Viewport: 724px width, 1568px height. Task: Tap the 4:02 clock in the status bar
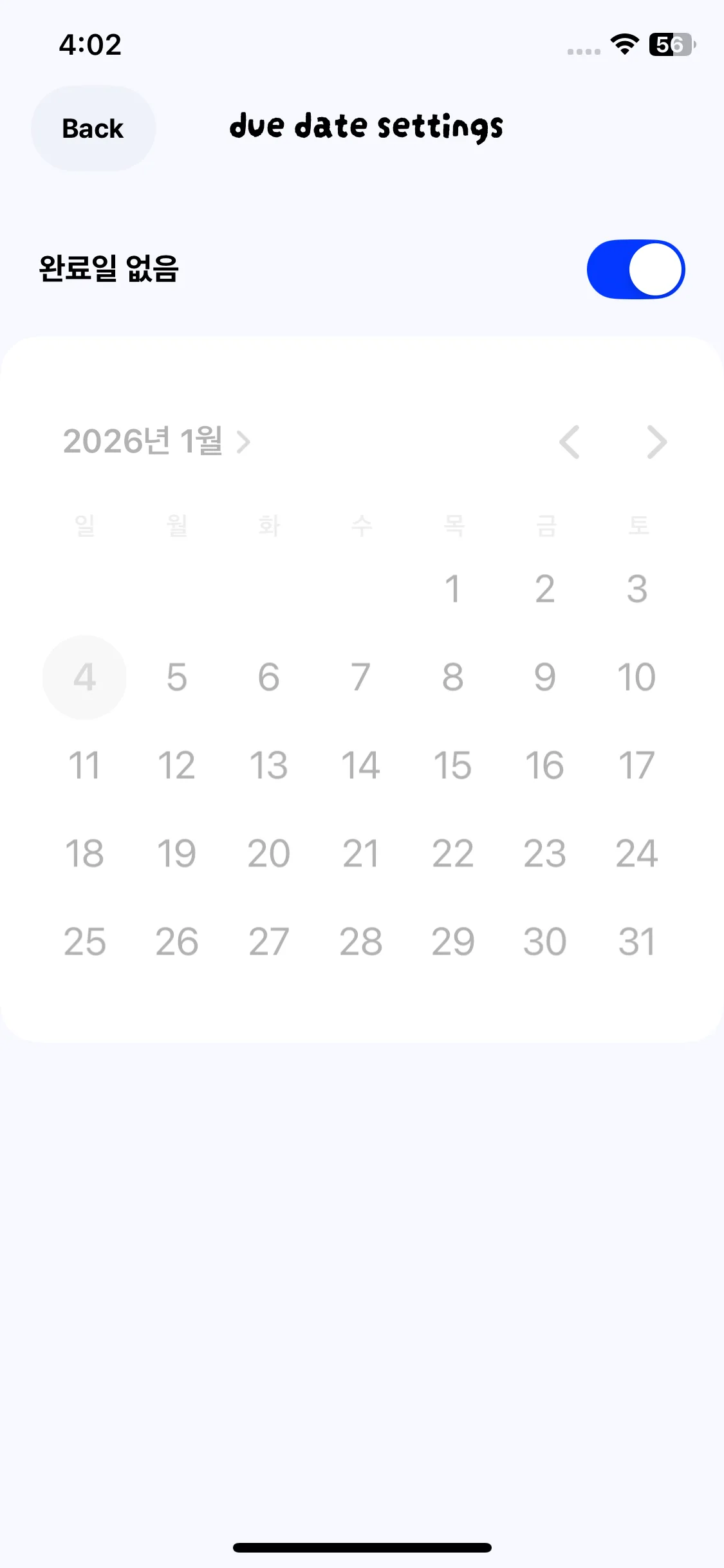pyautogui.click(x=90, y=44)
